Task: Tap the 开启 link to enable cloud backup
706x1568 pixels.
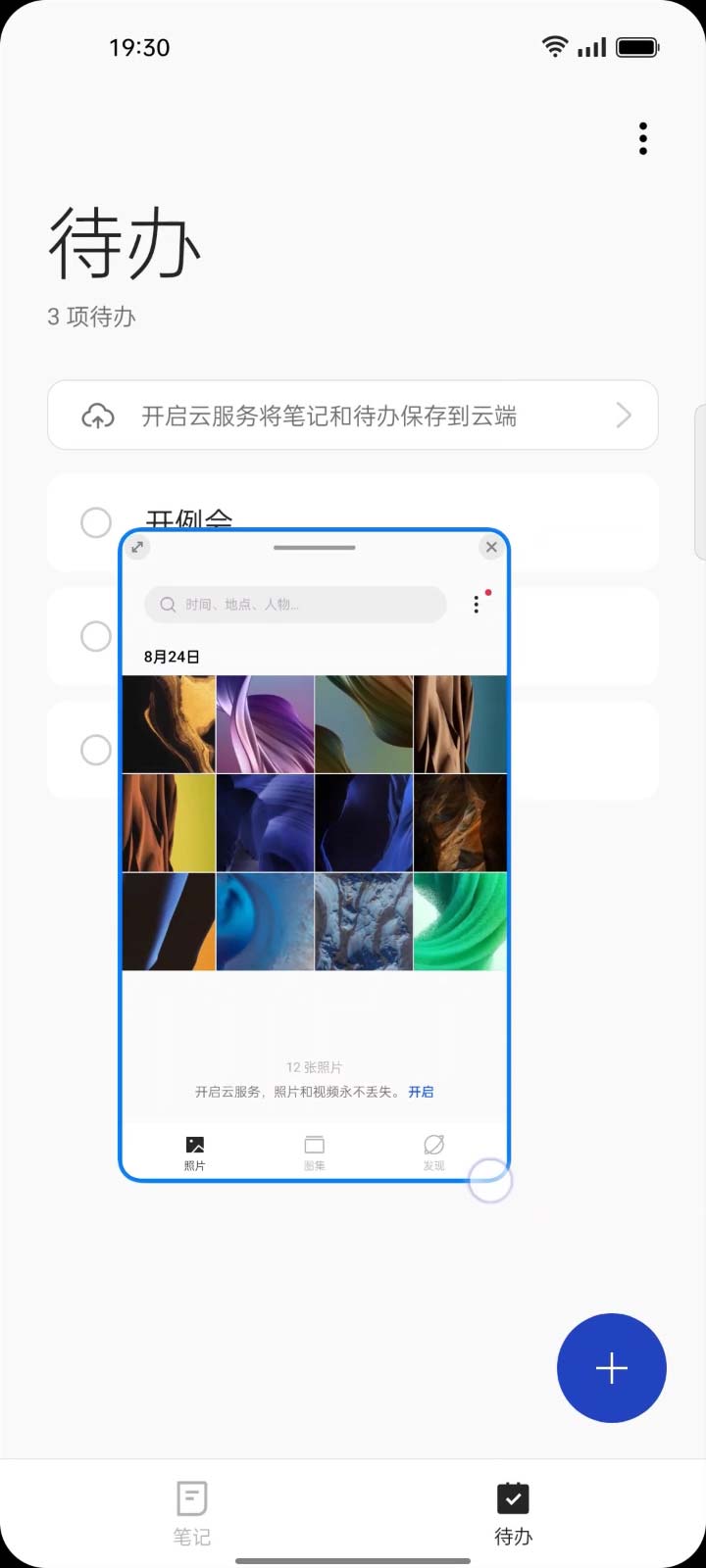Action: (421, 1092)
